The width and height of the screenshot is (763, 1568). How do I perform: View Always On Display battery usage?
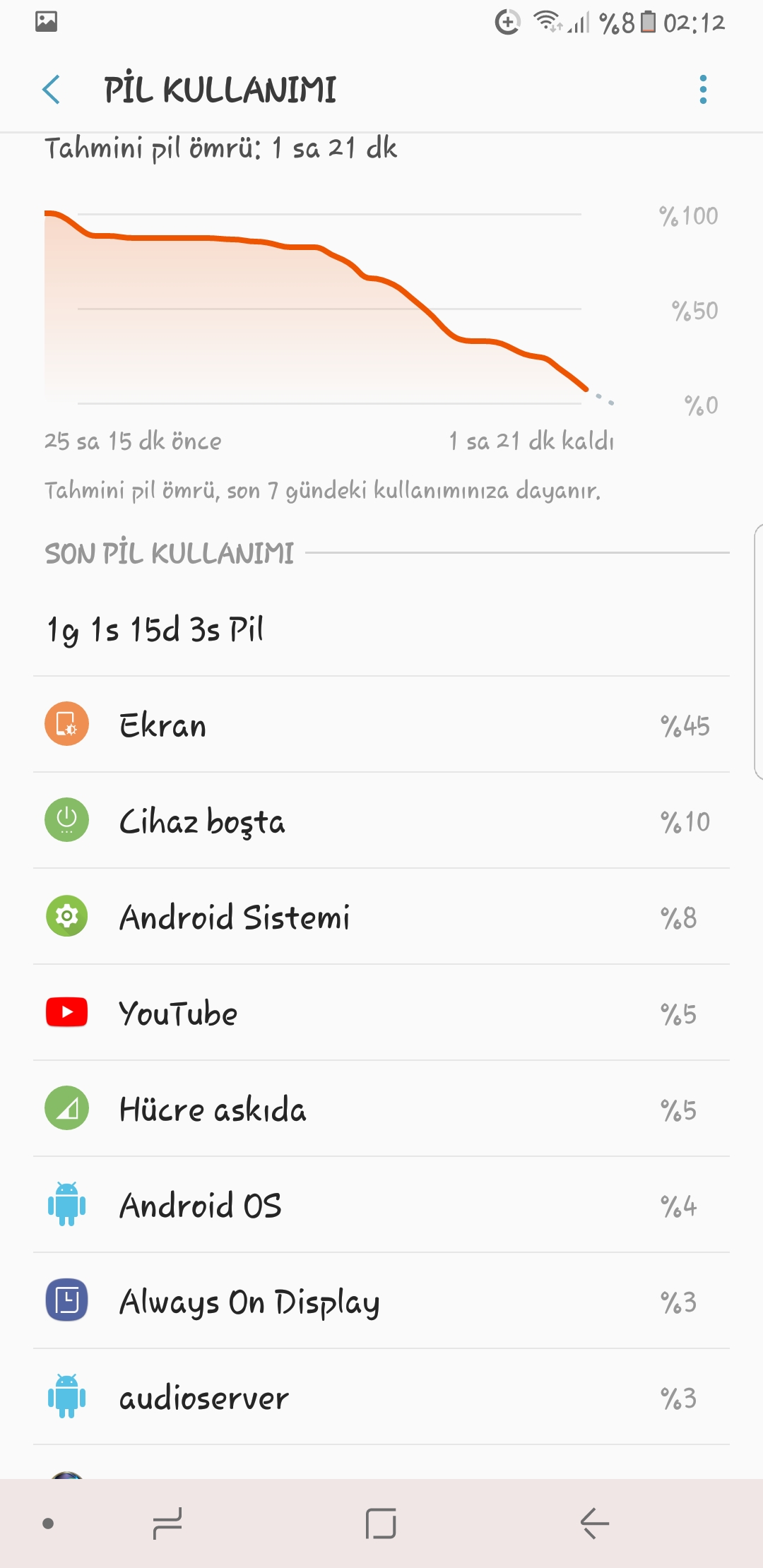[381, 1302]
